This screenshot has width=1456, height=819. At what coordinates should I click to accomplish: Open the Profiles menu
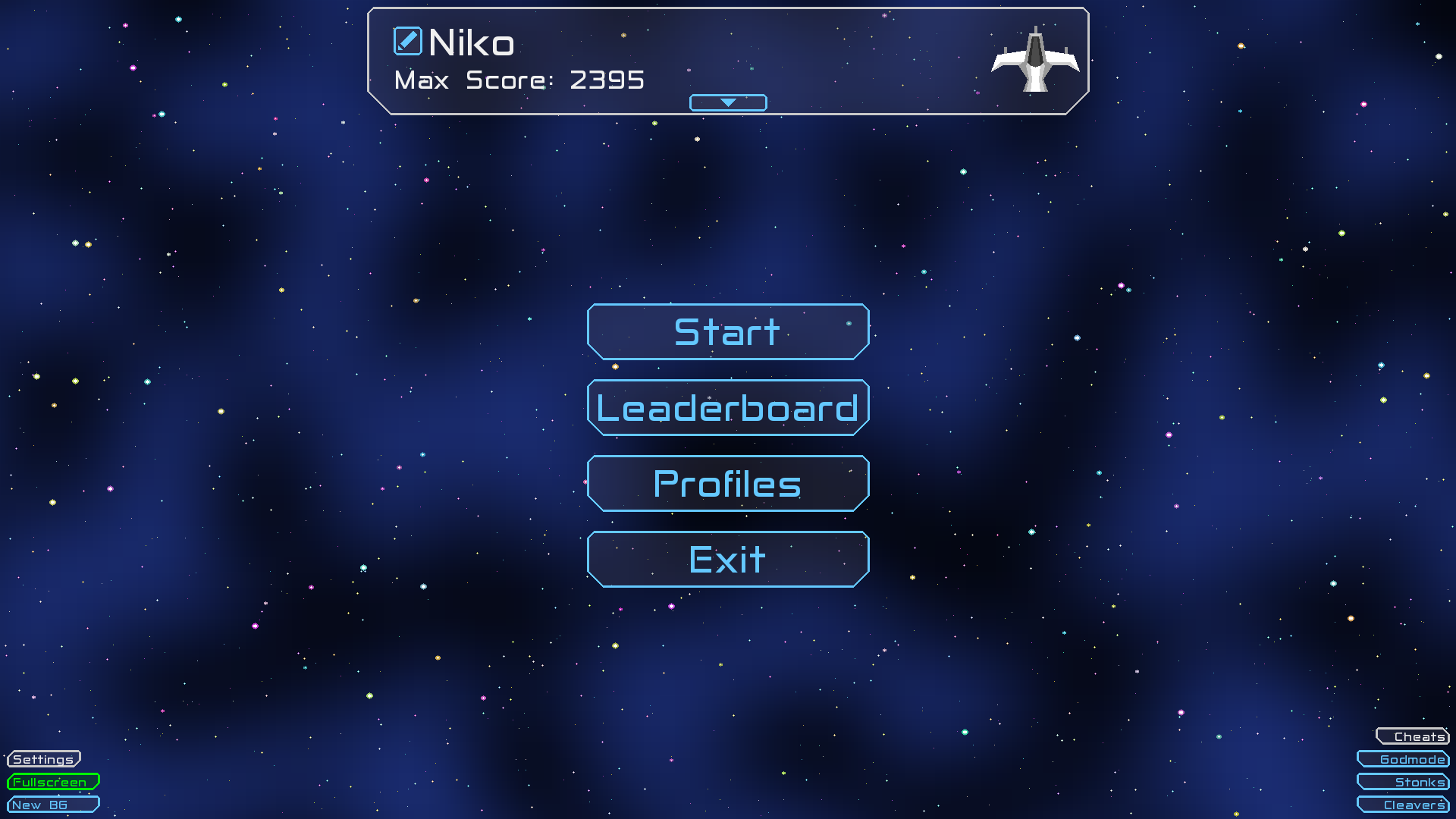coord(728,484)
